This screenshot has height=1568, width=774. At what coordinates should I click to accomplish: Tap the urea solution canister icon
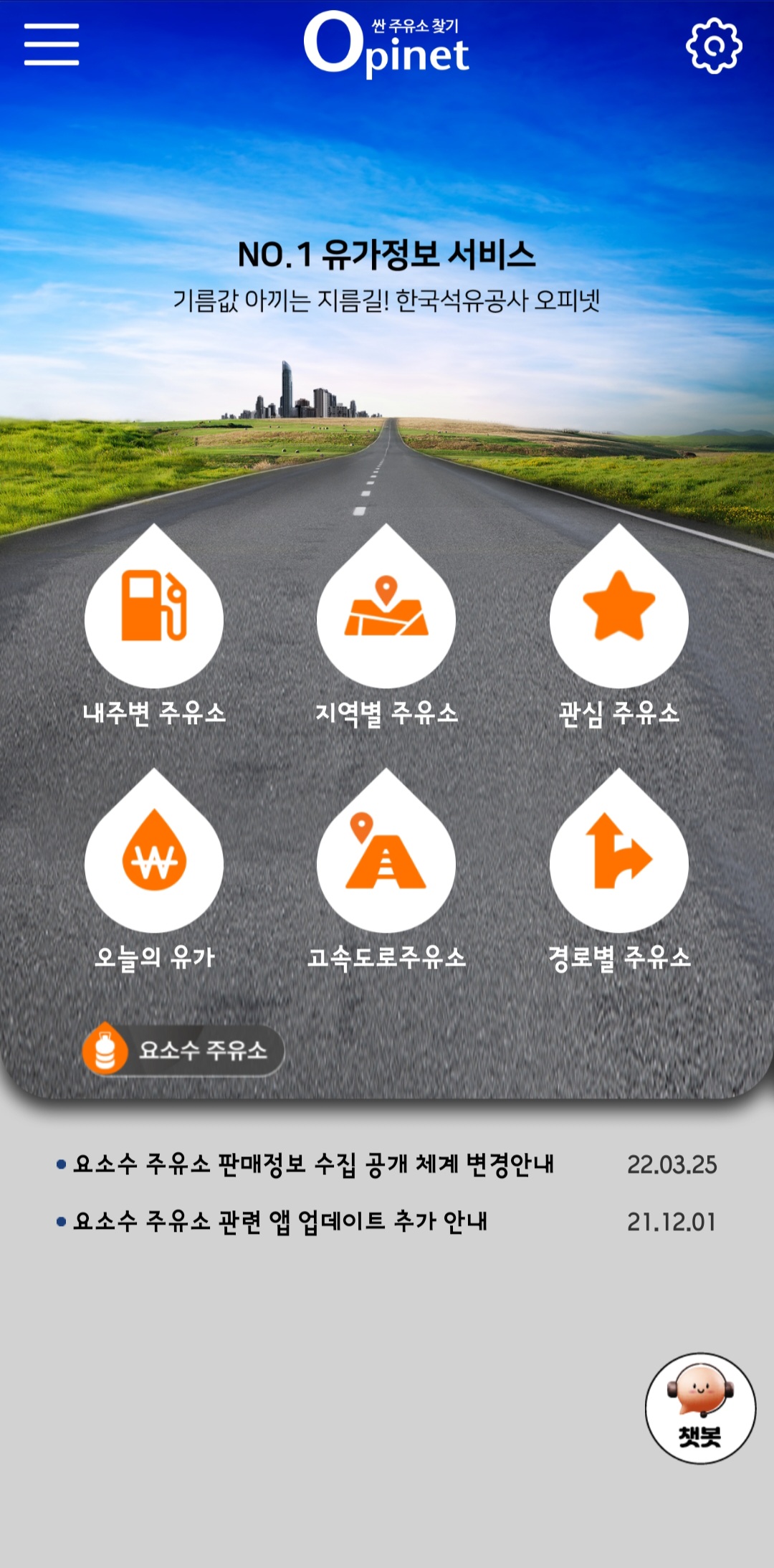(106, 1049)
